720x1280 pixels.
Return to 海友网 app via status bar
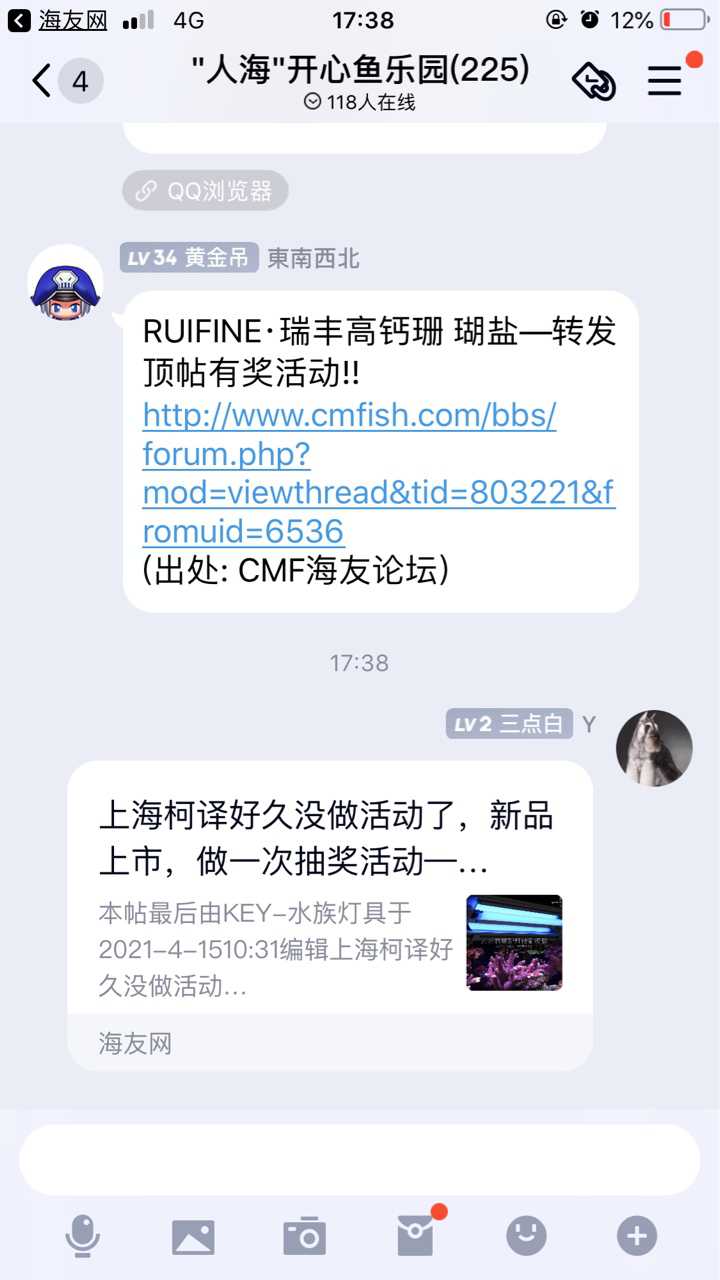pyautogui.click(x=60, y=20)
